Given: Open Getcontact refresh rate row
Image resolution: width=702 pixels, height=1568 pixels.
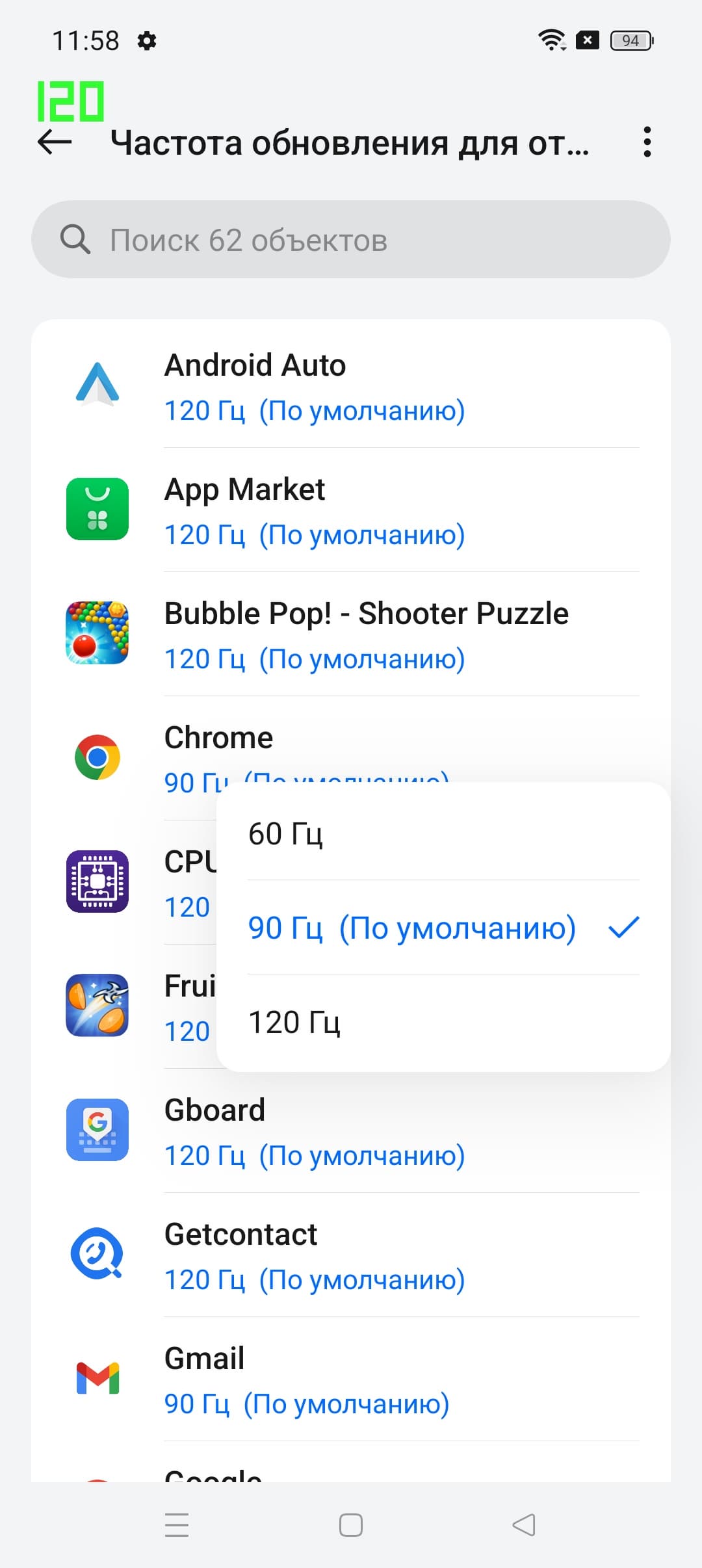Looking at the screenshot, I should pos(351,1255).
